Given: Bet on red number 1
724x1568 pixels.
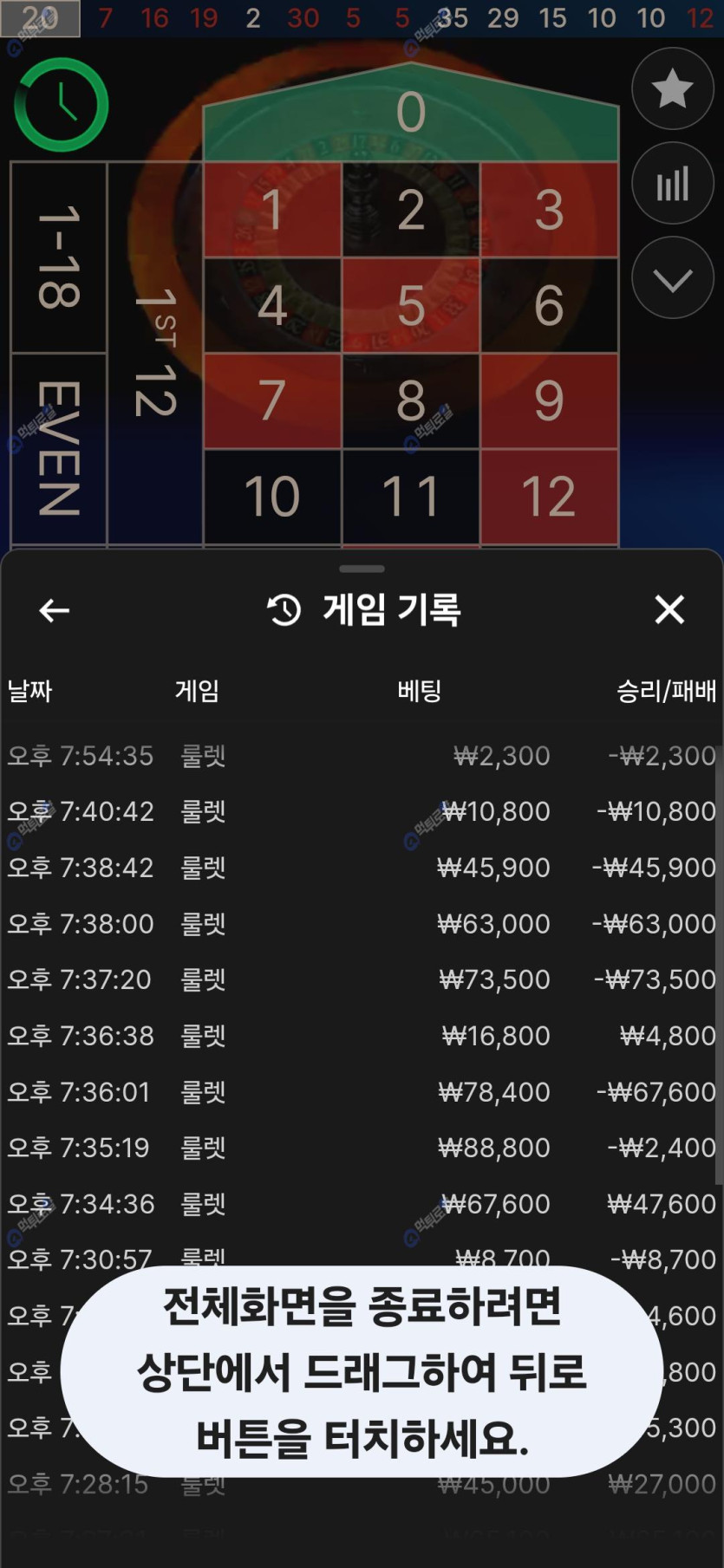Looking at the screenshot, I should pos(272,210).
